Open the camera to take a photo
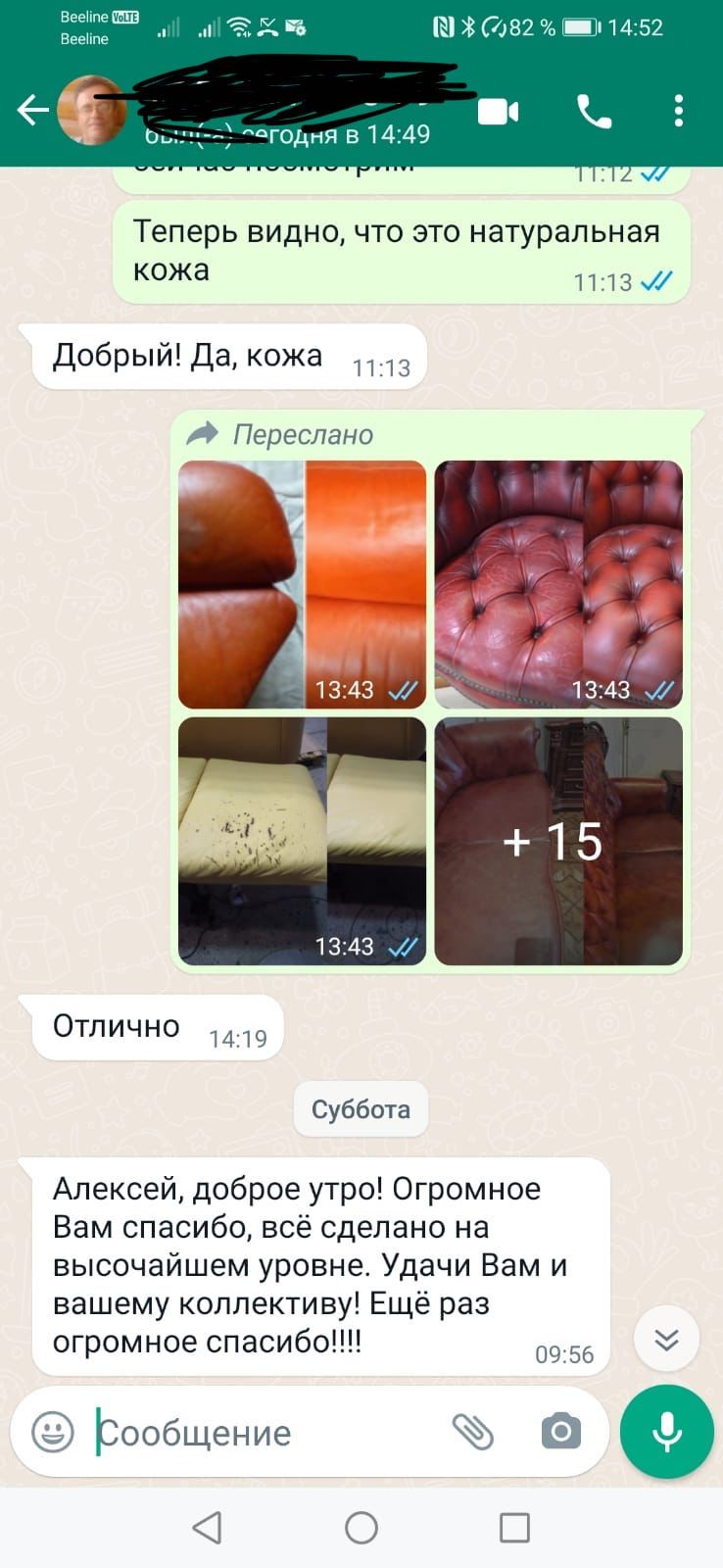Viewport: 723px width, 1568px height. click(x=560, y=1433)
